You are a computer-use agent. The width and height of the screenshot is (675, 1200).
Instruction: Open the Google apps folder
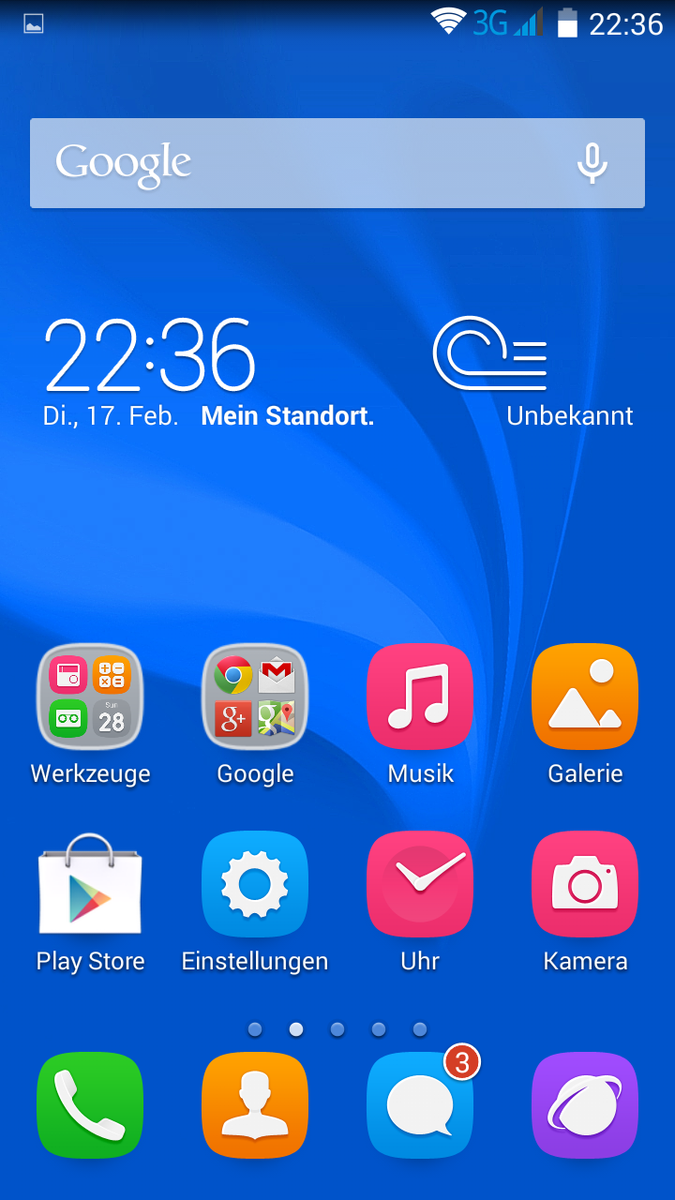click(255, 697)
